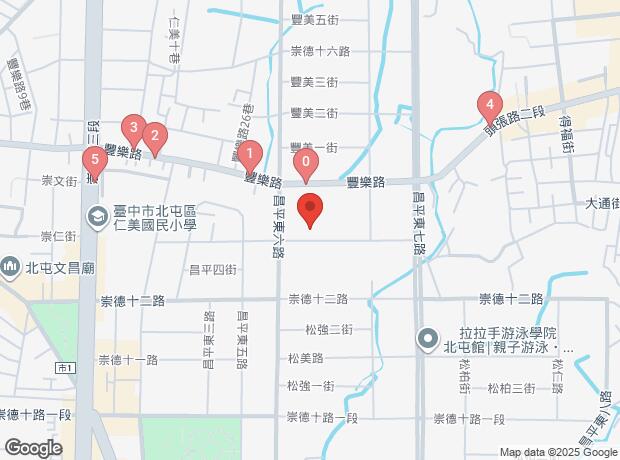Open 北屯文昌廟 temple place icon
This screenshot has width=620, height=460.
pyautogui.click(x=11, y=266)
